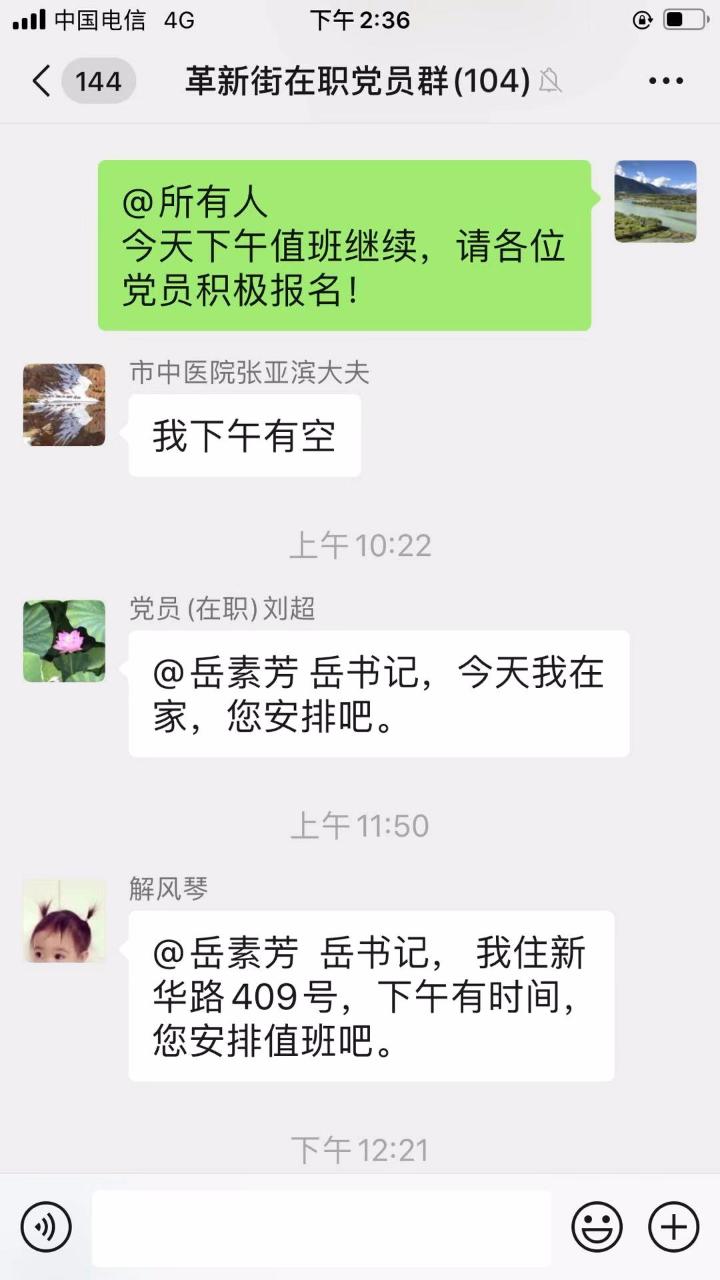The width and height of the screenshot is (720, 1280).
Task: Open the sender's landscape avatar
Action: coord(655,201)
